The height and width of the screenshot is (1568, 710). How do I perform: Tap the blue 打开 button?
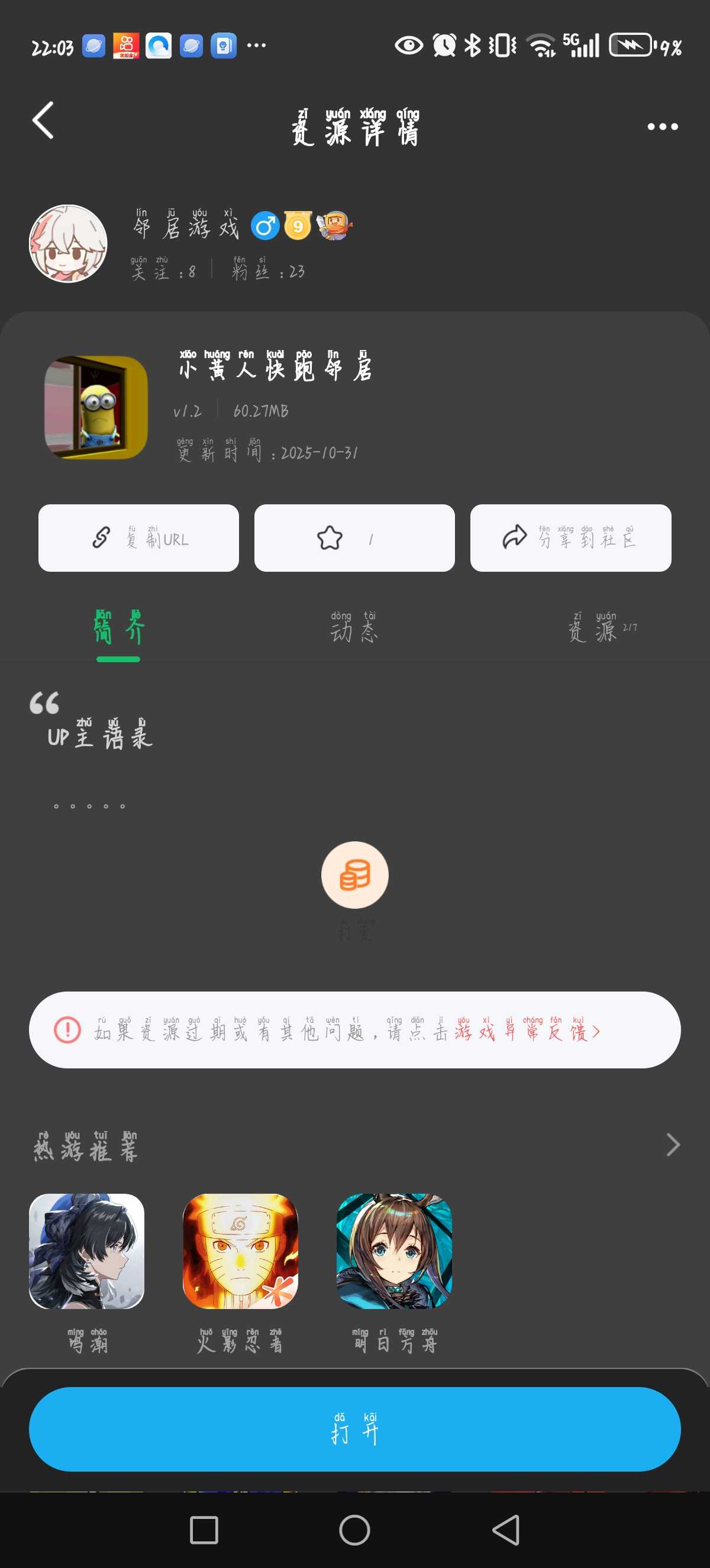(x=354, y=1428)
